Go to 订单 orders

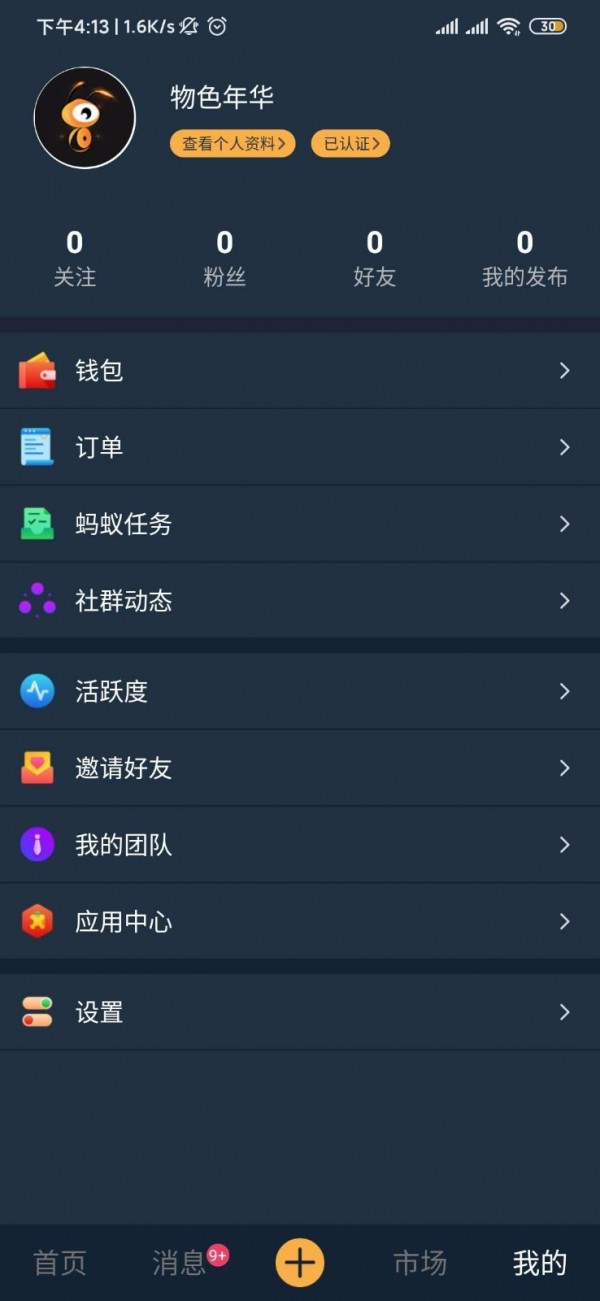300,447
